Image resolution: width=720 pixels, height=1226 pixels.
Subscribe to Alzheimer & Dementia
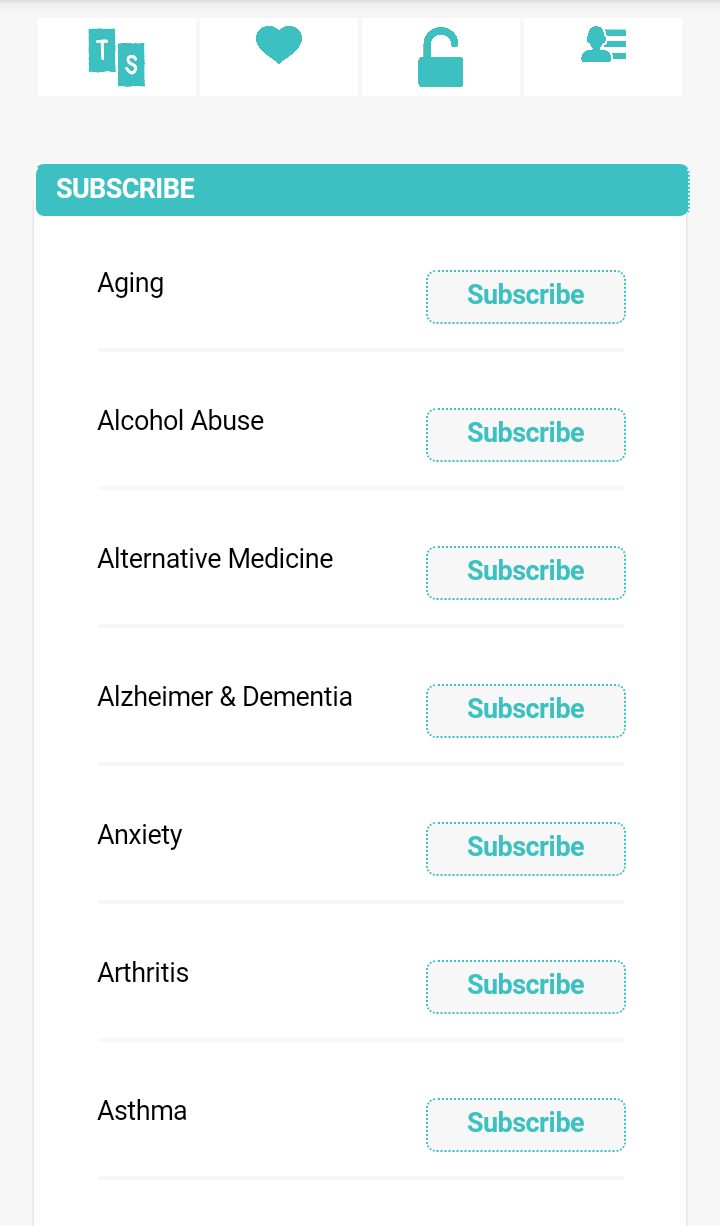(x=526, y=711)
